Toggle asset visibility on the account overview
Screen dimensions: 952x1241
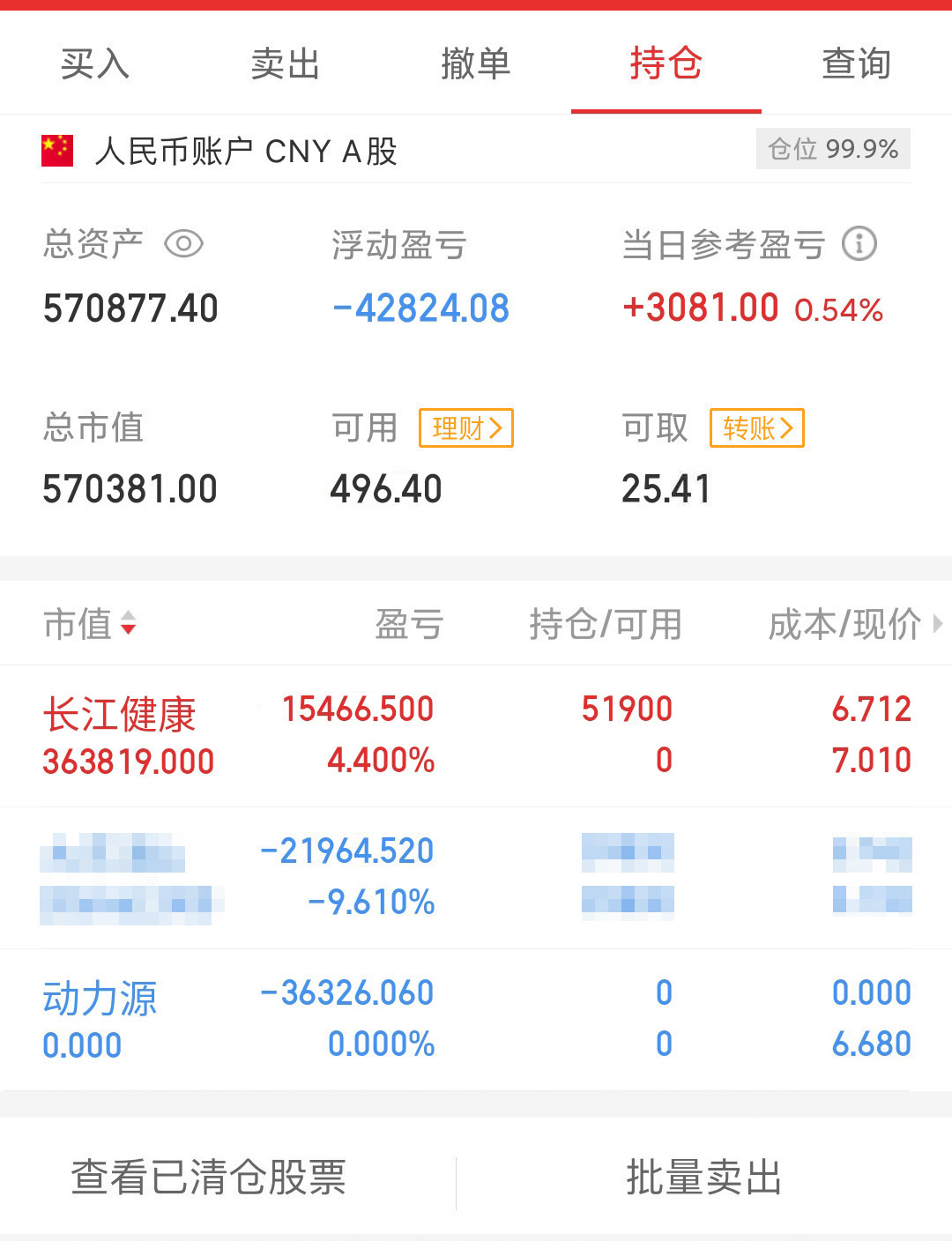tap(184, 243)
